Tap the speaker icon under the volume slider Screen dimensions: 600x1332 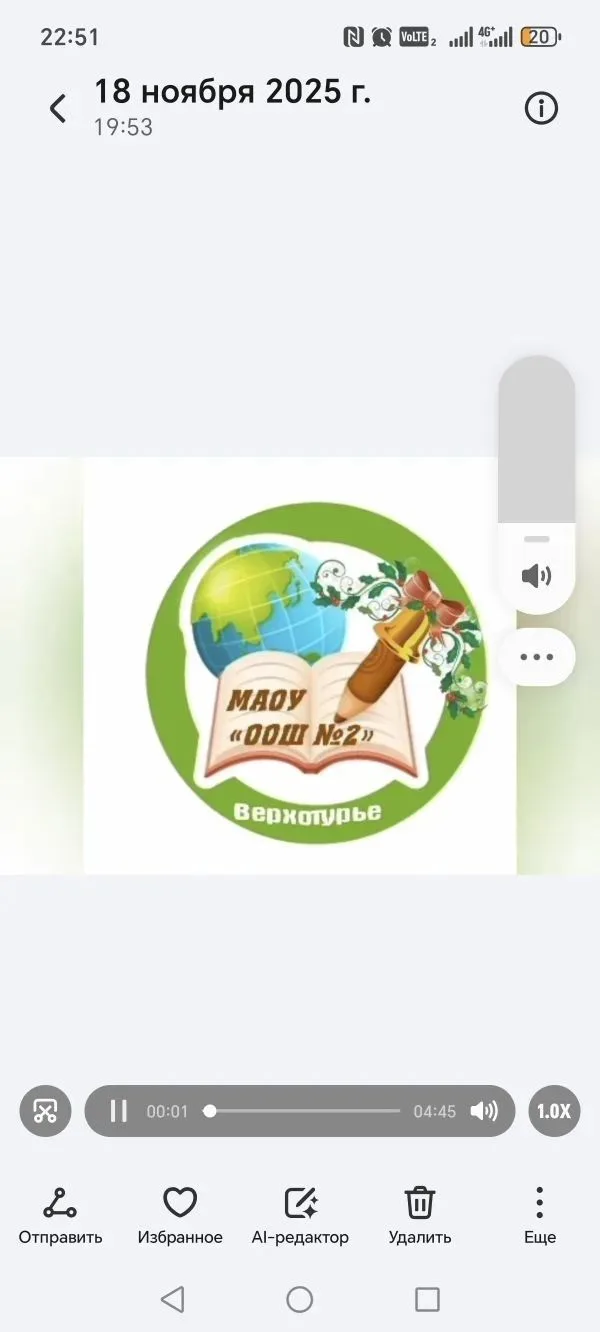pyautogui.click(x=537, y=575)
